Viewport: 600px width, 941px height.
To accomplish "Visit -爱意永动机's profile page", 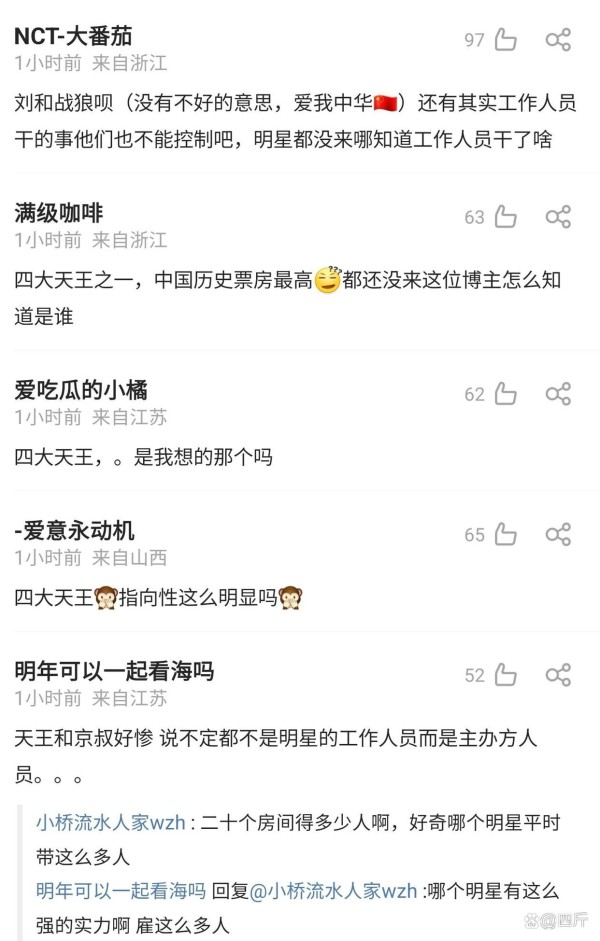I will click(74, 530).
